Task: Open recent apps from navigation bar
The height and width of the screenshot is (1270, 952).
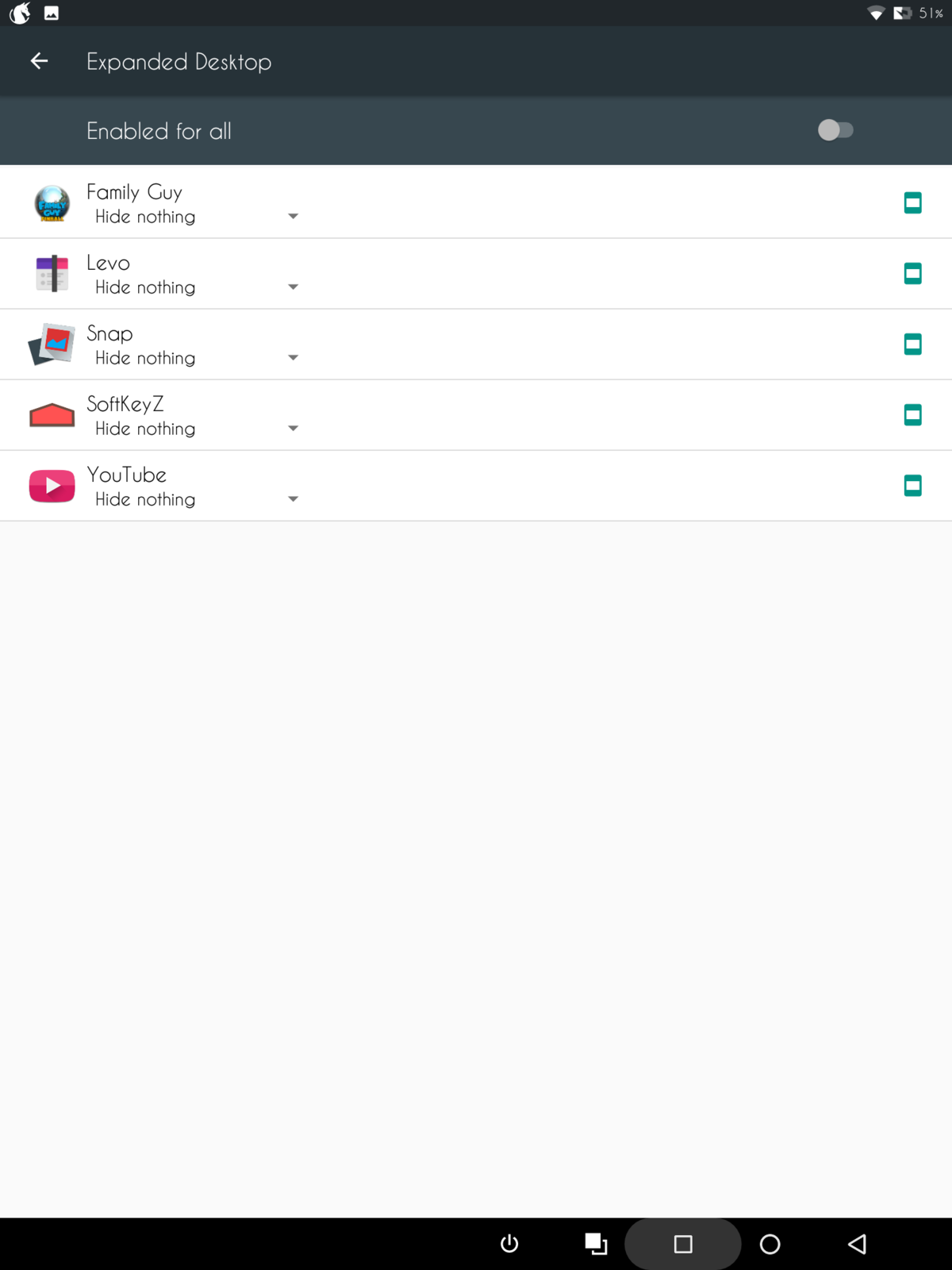Action: click(682, 1244)
